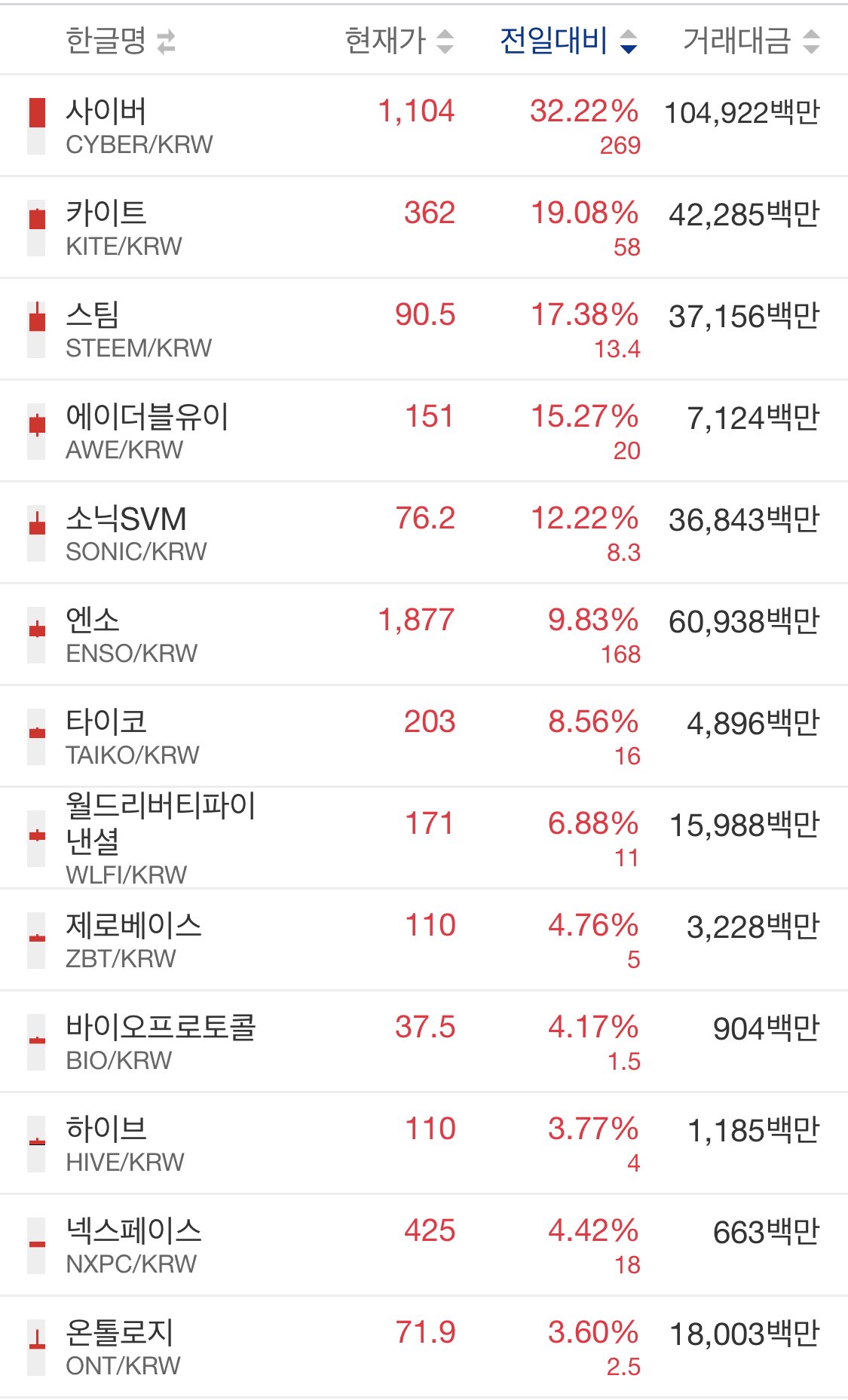Select the 스팀 STEEM/KRW row
The width and height of the screenshot is (848, 1400).
(x=139, y=329)
